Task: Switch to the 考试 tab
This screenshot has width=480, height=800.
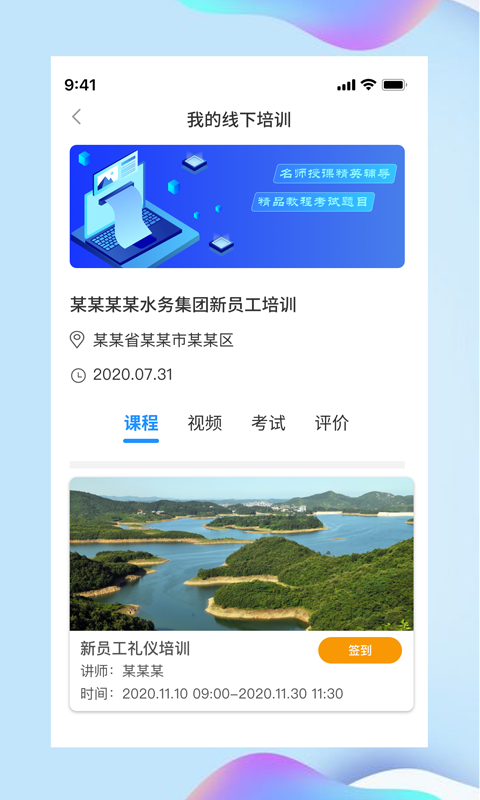Action: 268,423
